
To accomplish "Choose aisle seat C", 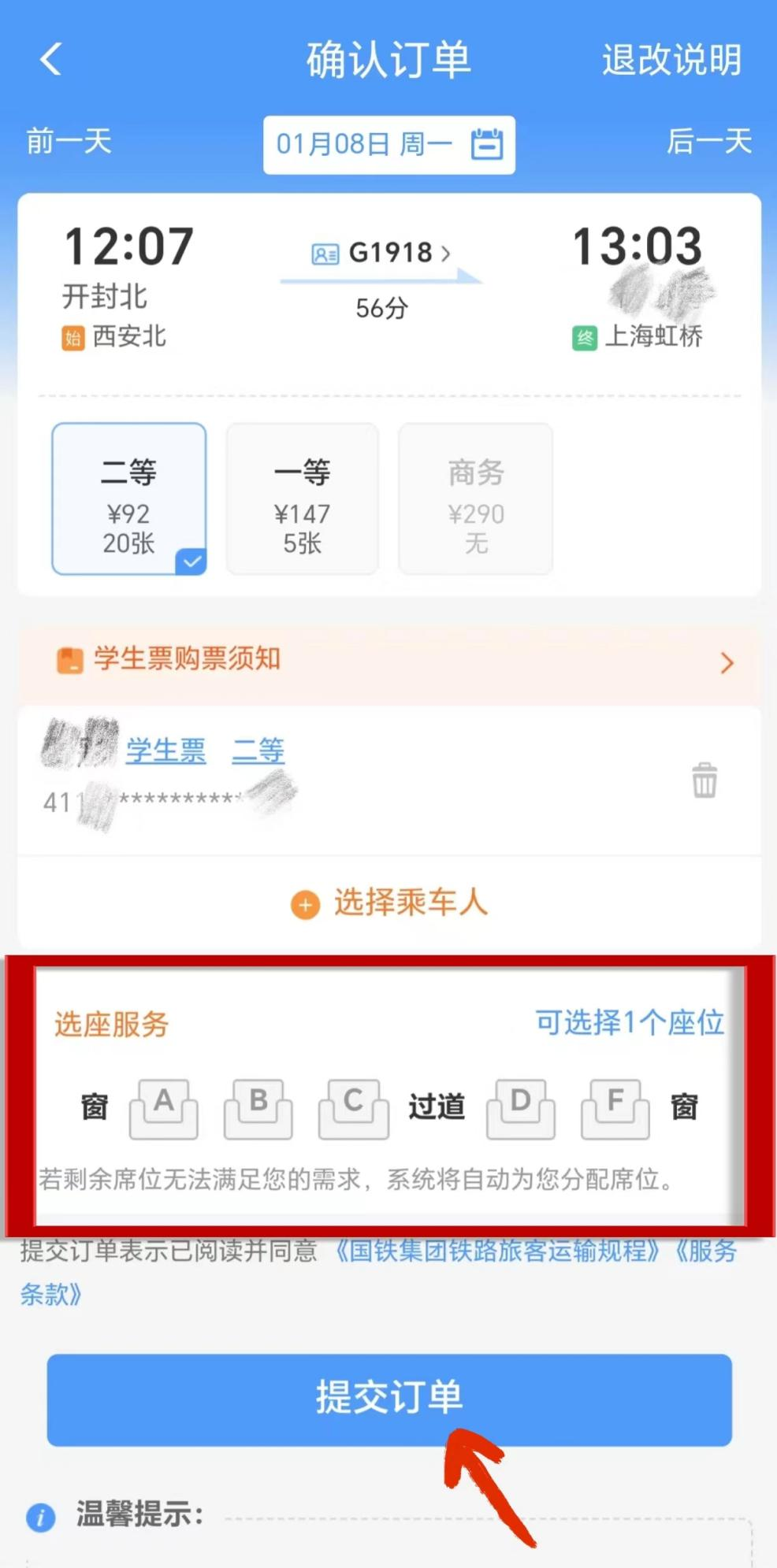I will (354, 1109).
